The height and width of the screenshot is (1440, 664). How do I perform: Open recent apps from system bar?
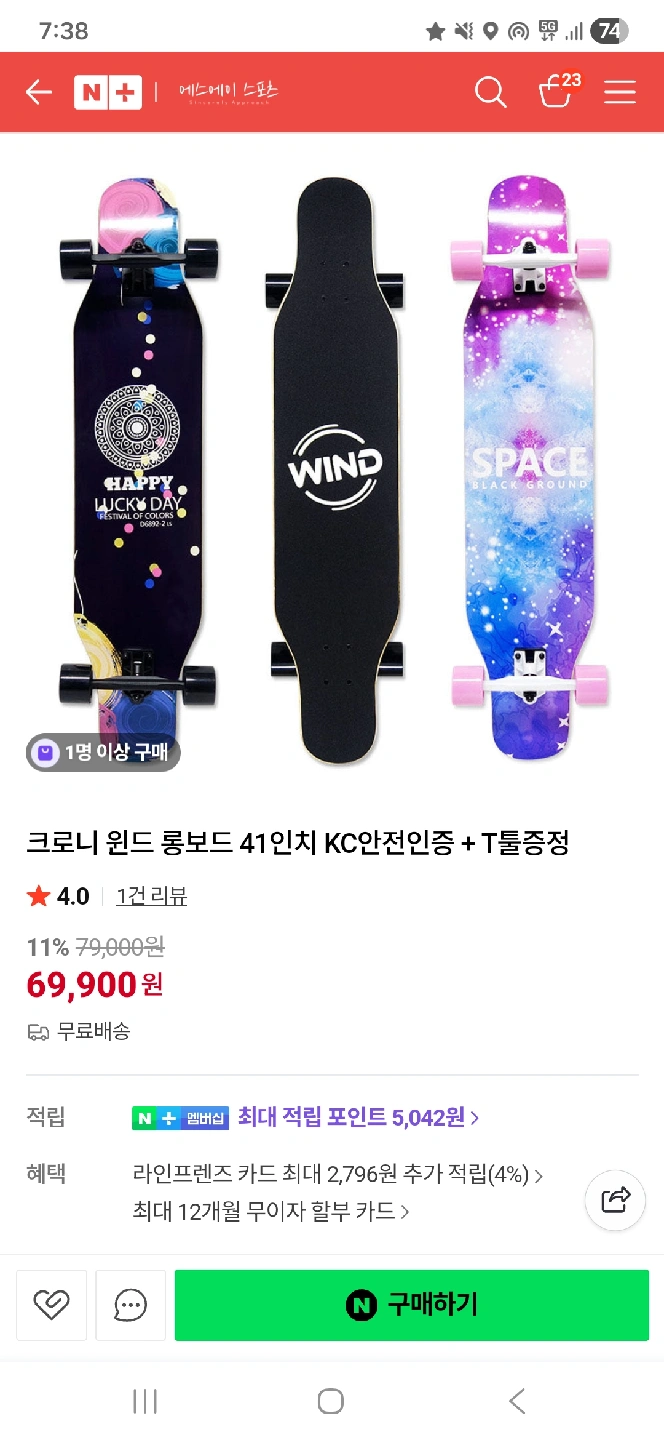pos(145,1401)
